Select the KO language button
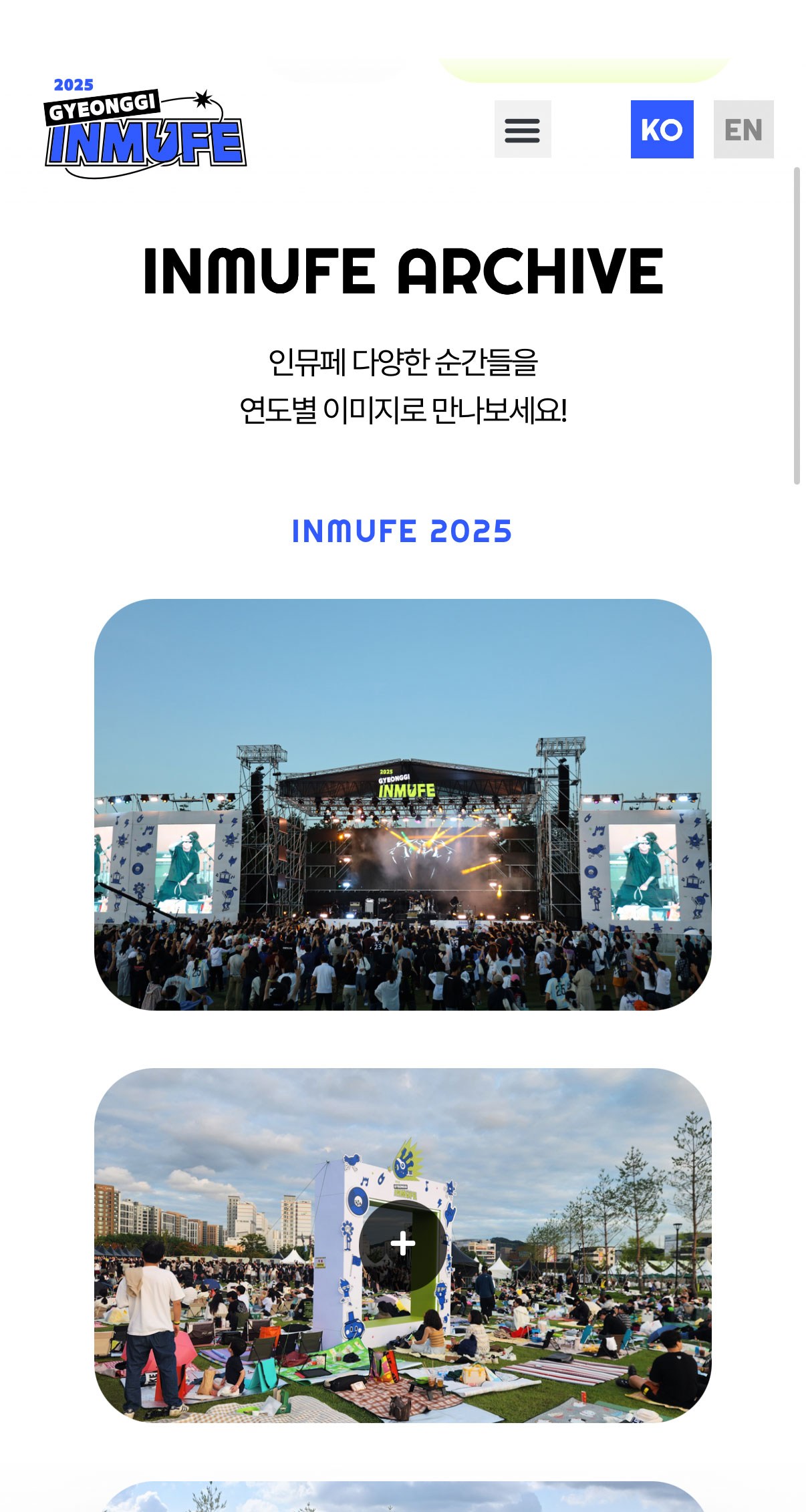Screen dimensions: 806x1512 pyautogui.click(x=662, y=129)
